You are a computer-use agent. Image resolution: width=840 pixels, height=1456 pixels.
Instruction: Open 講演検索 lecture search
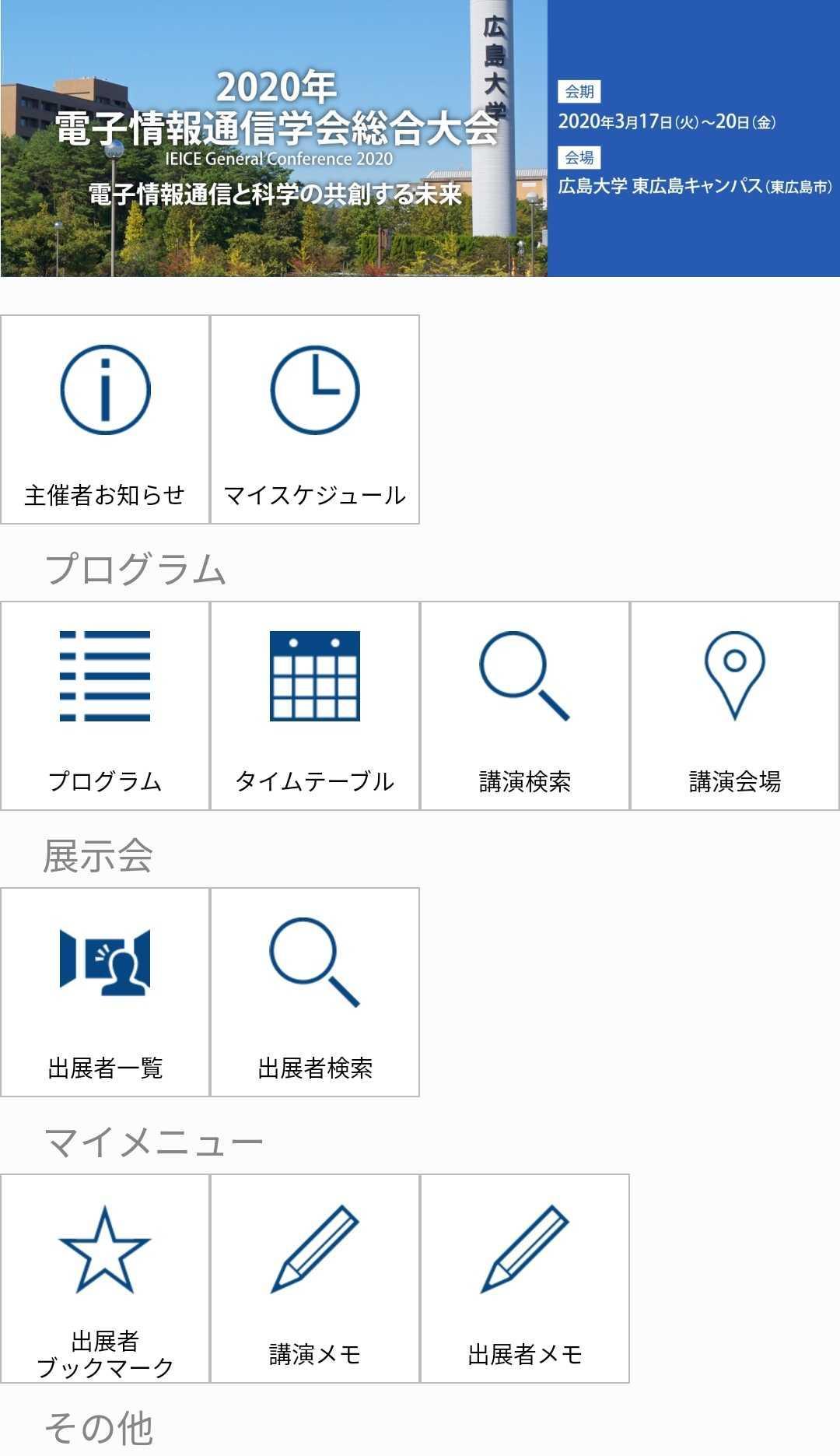point(525,706)
